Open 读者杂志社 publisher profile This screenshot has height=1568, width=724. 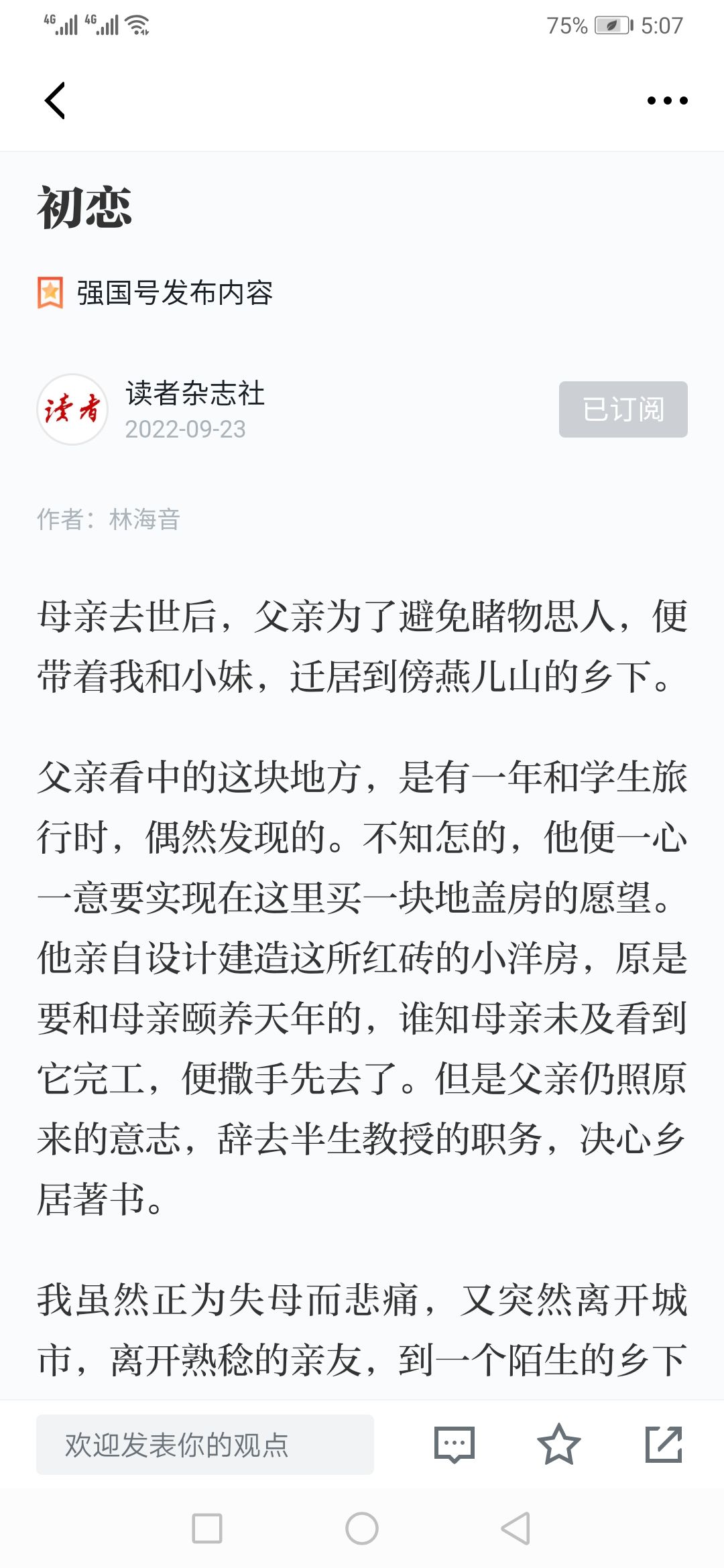point(195,393)
